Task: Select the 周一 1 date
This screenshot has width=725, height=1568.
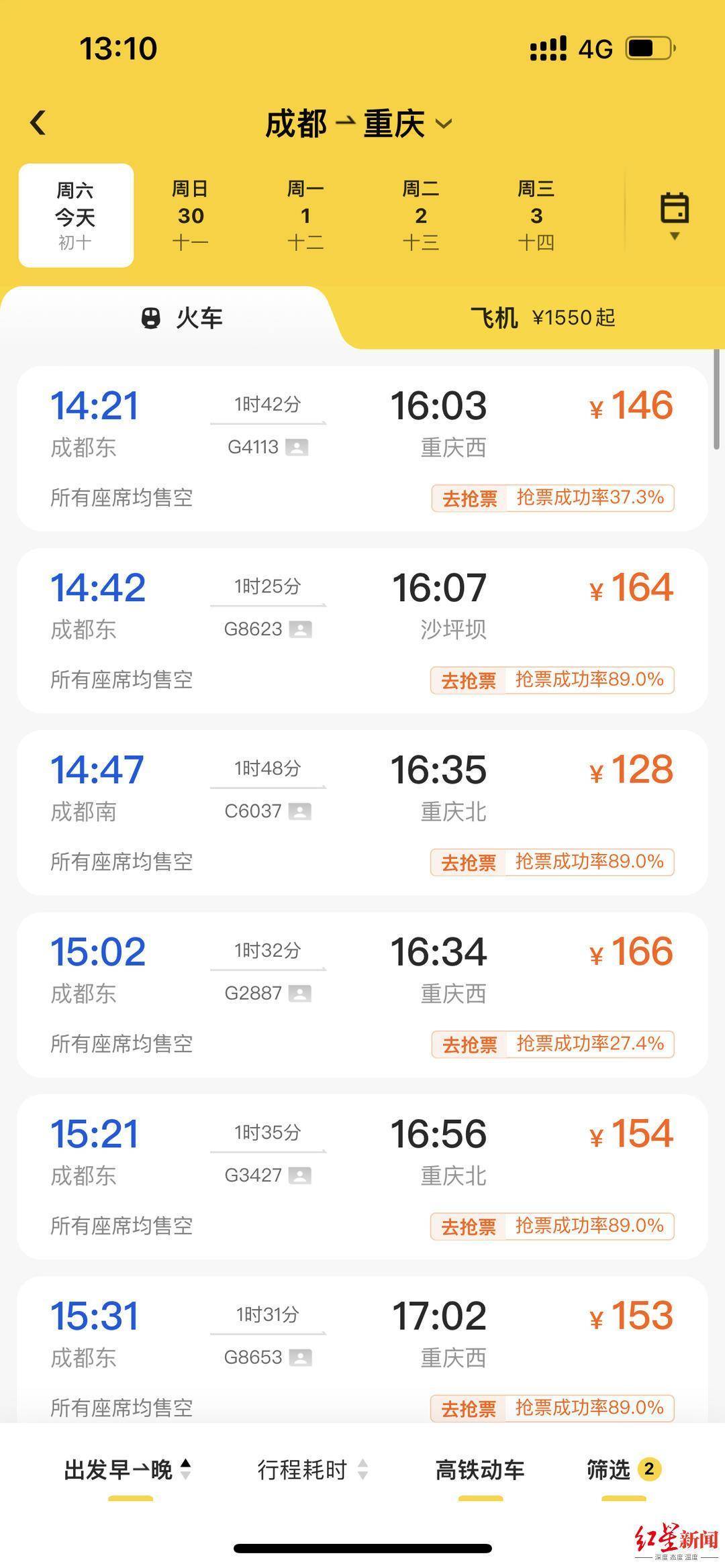Action: point(305,215)
